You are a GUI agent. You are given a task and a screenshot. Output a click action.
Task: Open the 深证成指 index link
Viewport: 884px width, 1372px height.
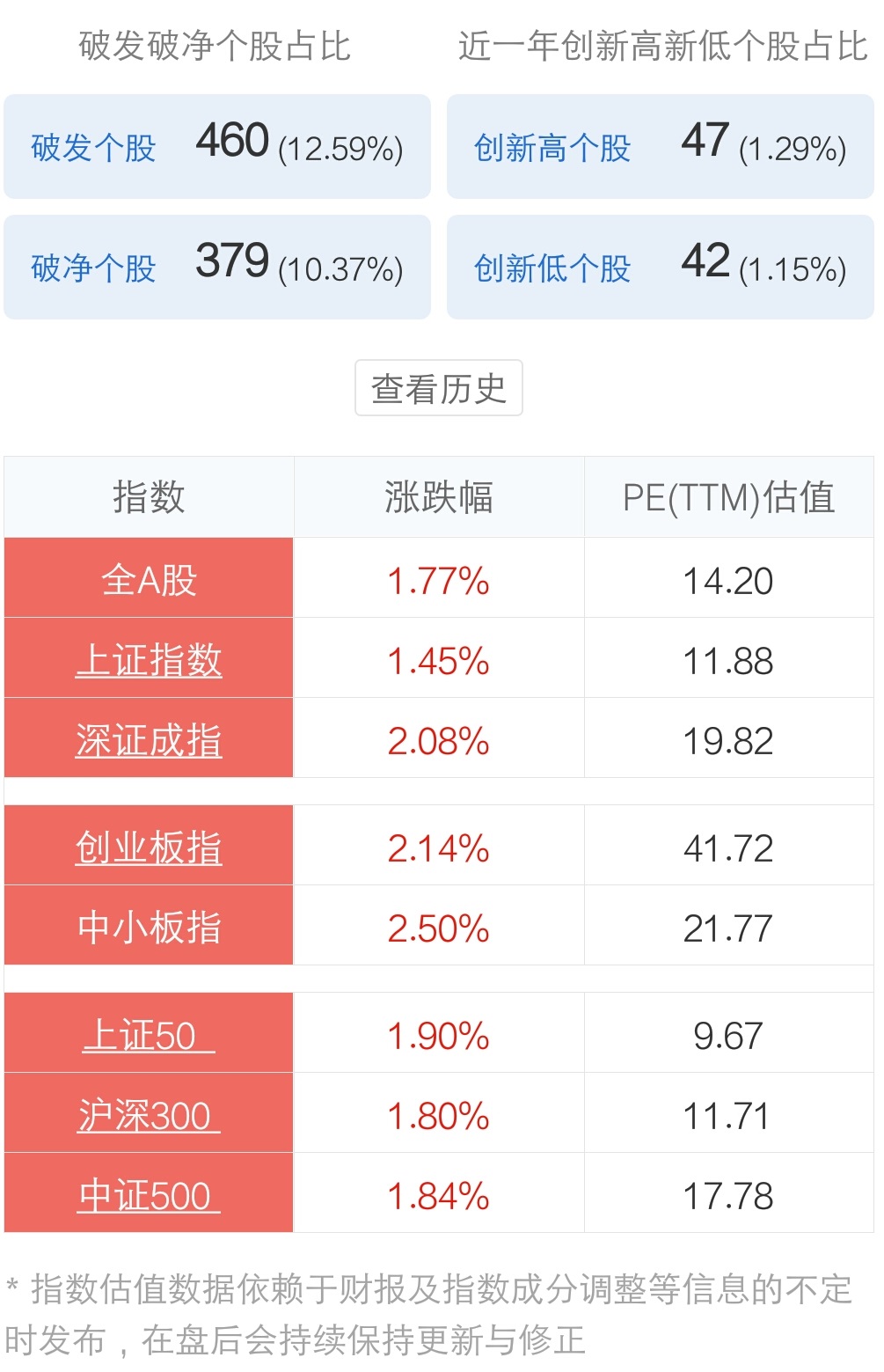[149, 740]
